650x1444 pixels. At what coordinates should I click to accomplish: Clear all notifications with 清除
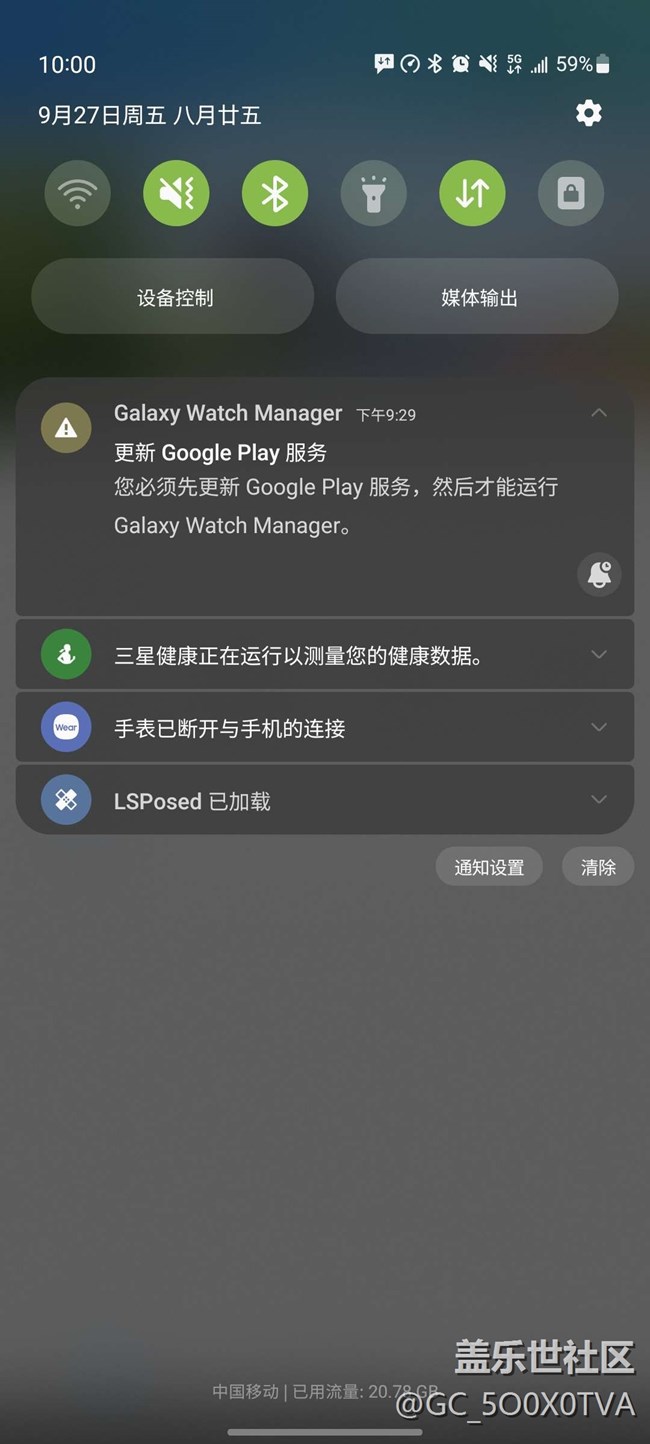coord(598,867)
